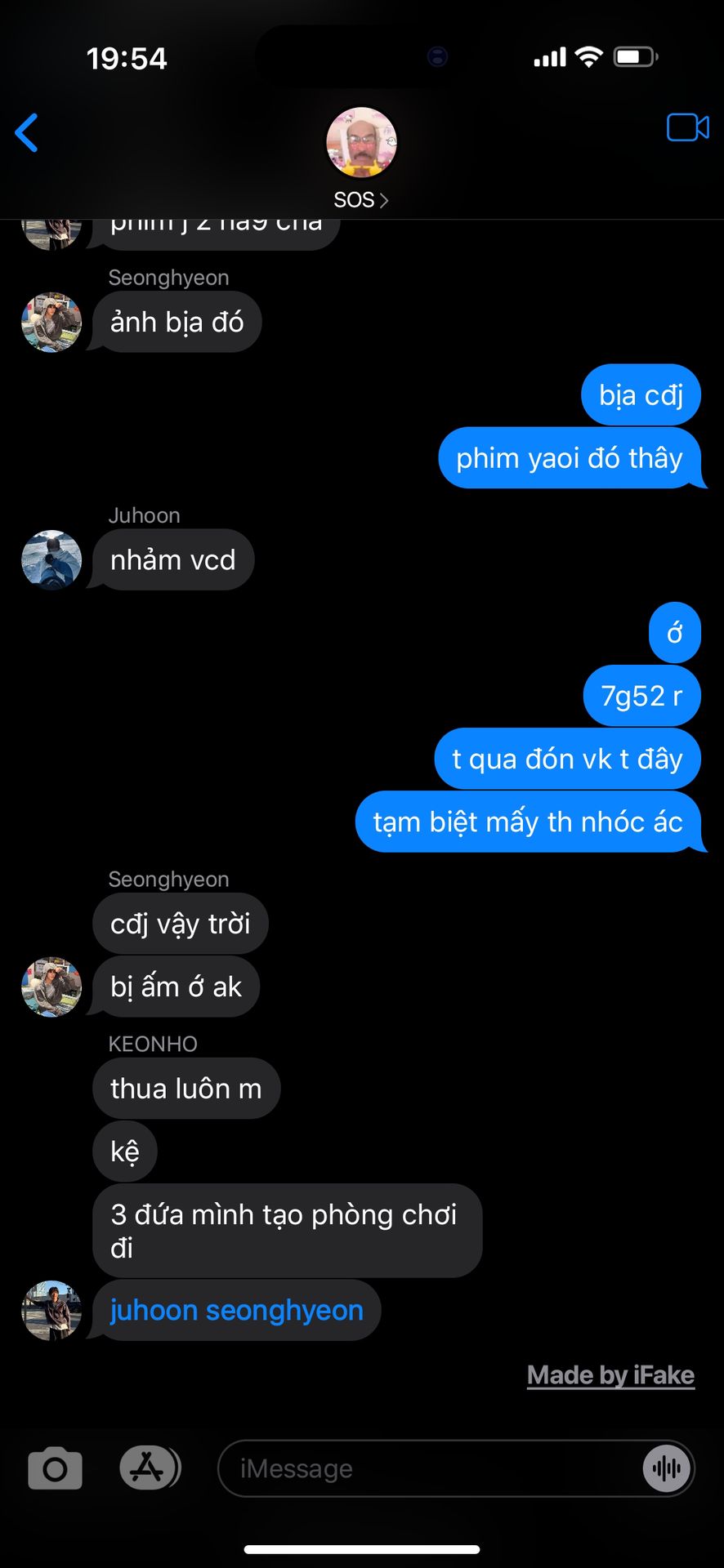724x1568 pixels.
Task: Open Juhoon's avatar next to nhảm vcd
Action: click(x=51, y=560)
